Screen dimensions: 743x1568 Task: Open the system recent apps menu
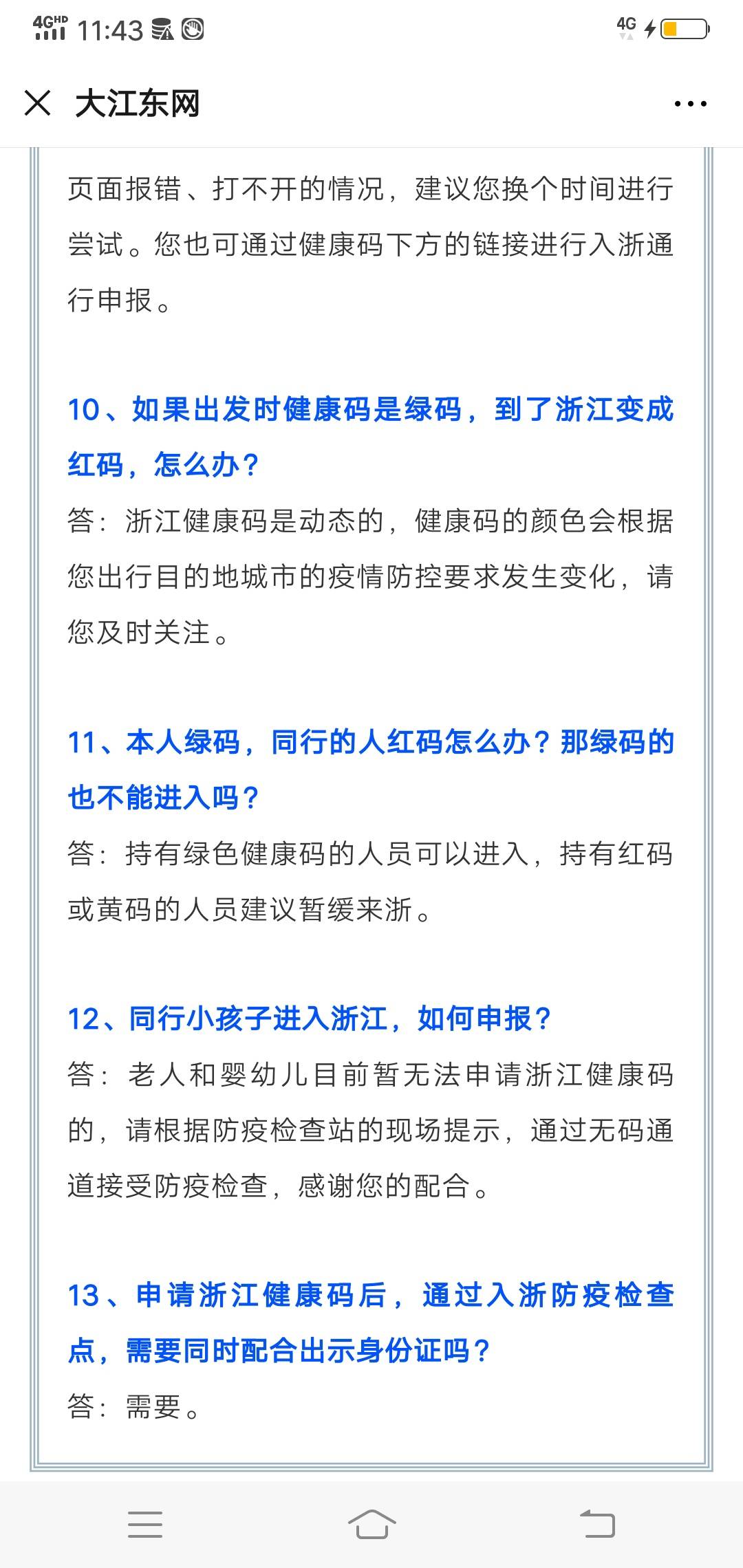(x=145, y=1524)
